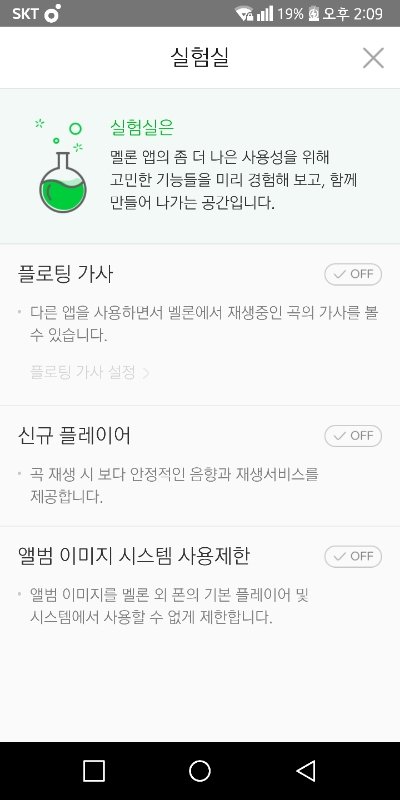Screen dimensions: 400x800
Task: Toggle 앨범 이미지 시스템 사용제한 on
Action: click(x=353, y=557)
